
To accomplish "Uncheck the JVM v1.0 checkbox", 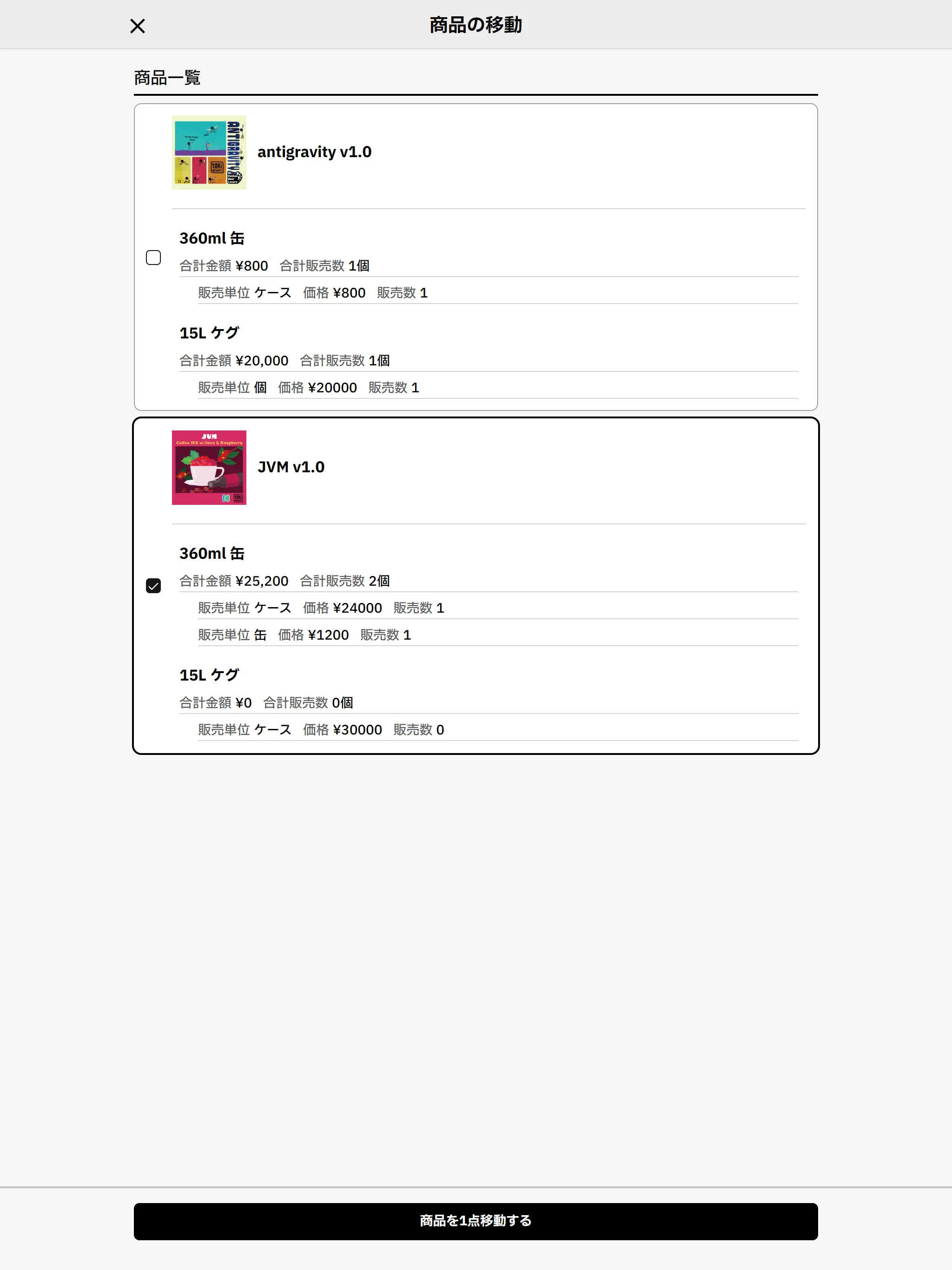I will pyautogui.click(x=153, y=586).
